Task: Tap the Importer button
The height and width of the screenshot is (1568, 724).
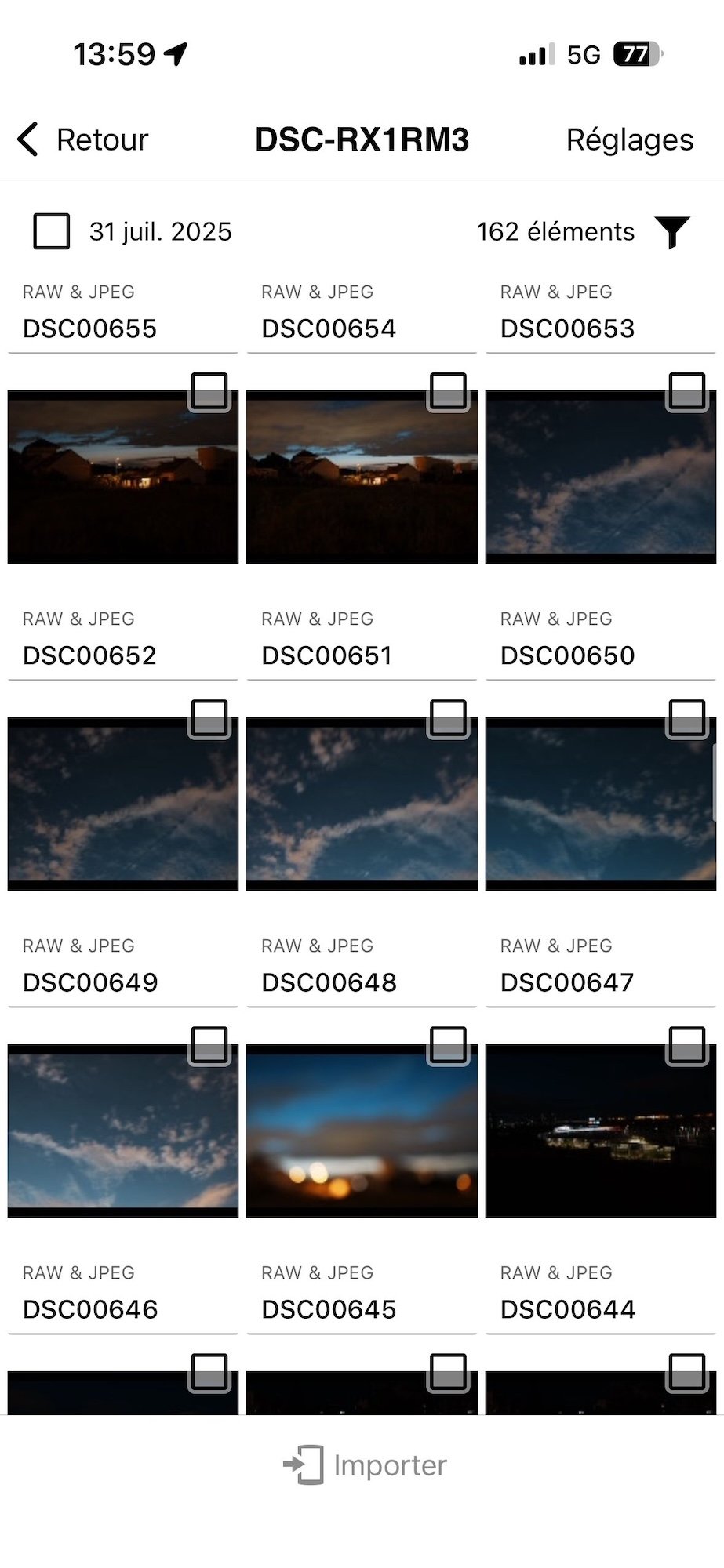Action: point(365,1465)
